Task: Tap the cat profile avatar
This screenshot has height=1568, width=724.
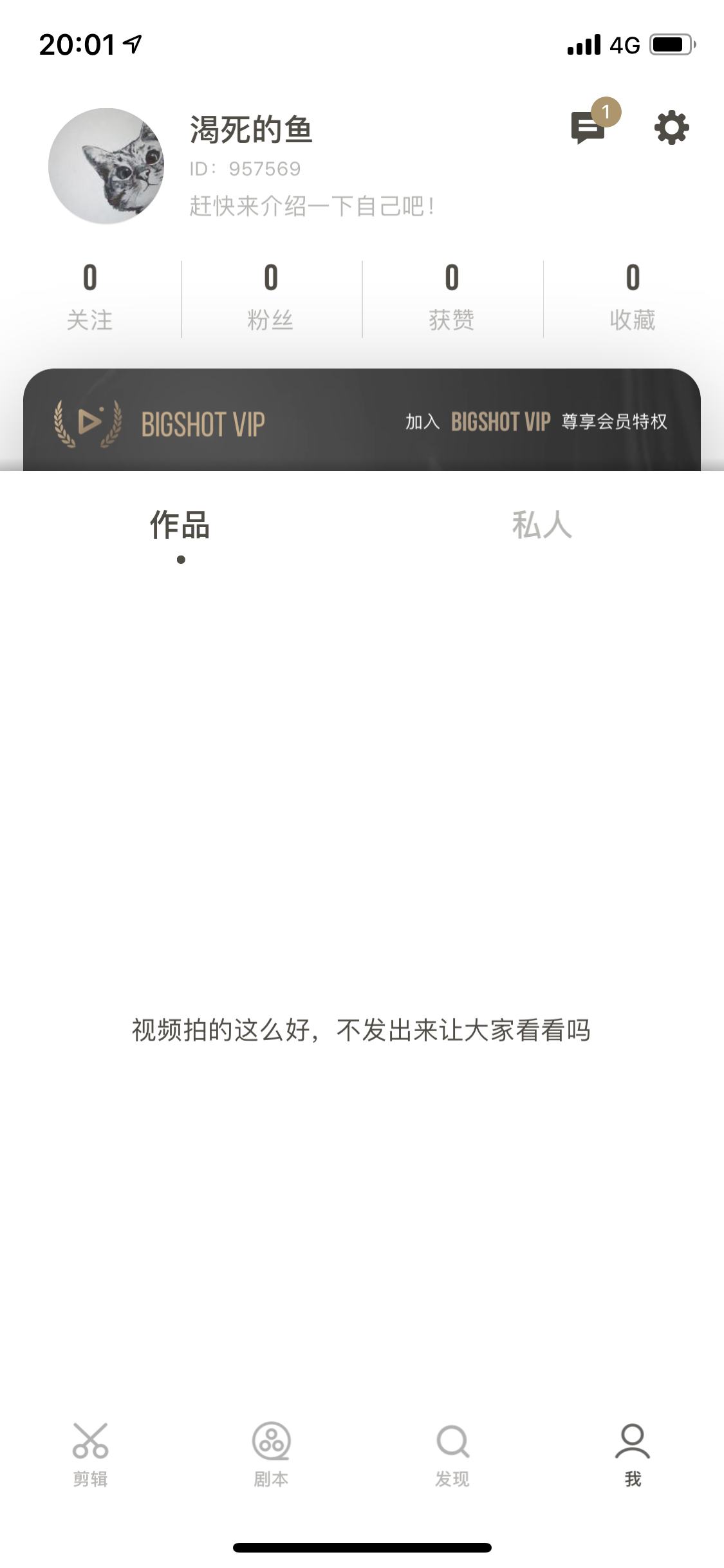Action: [x=106, y=166]
